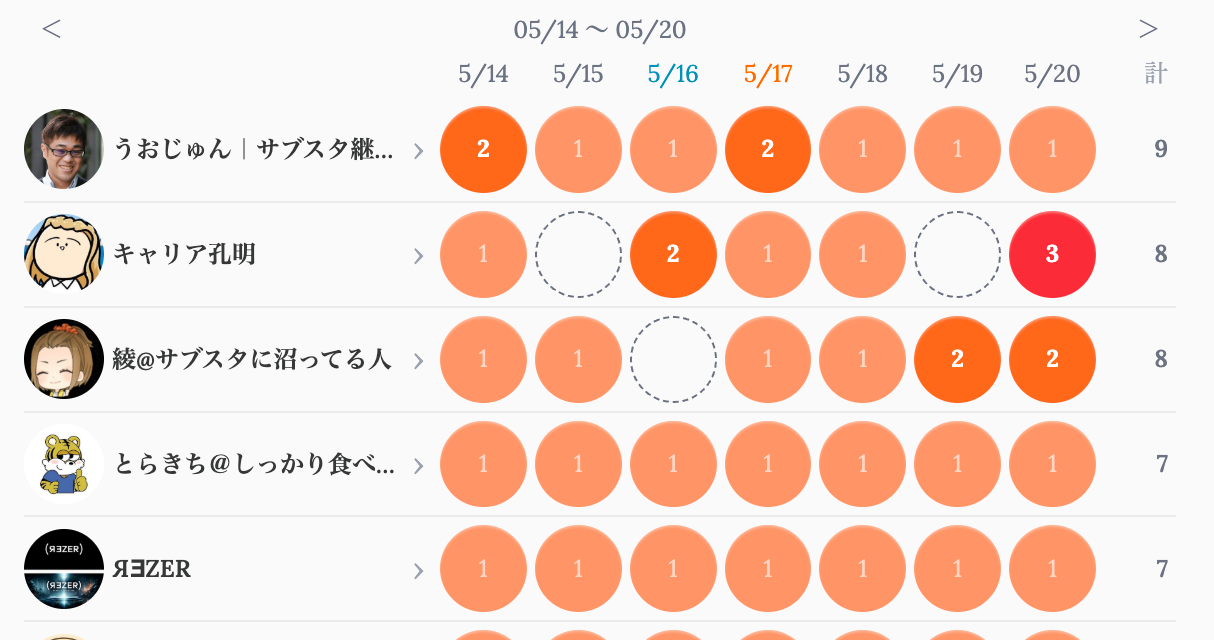Tap うおじゅん's 5/17 circle showing 2

(768, 149)
